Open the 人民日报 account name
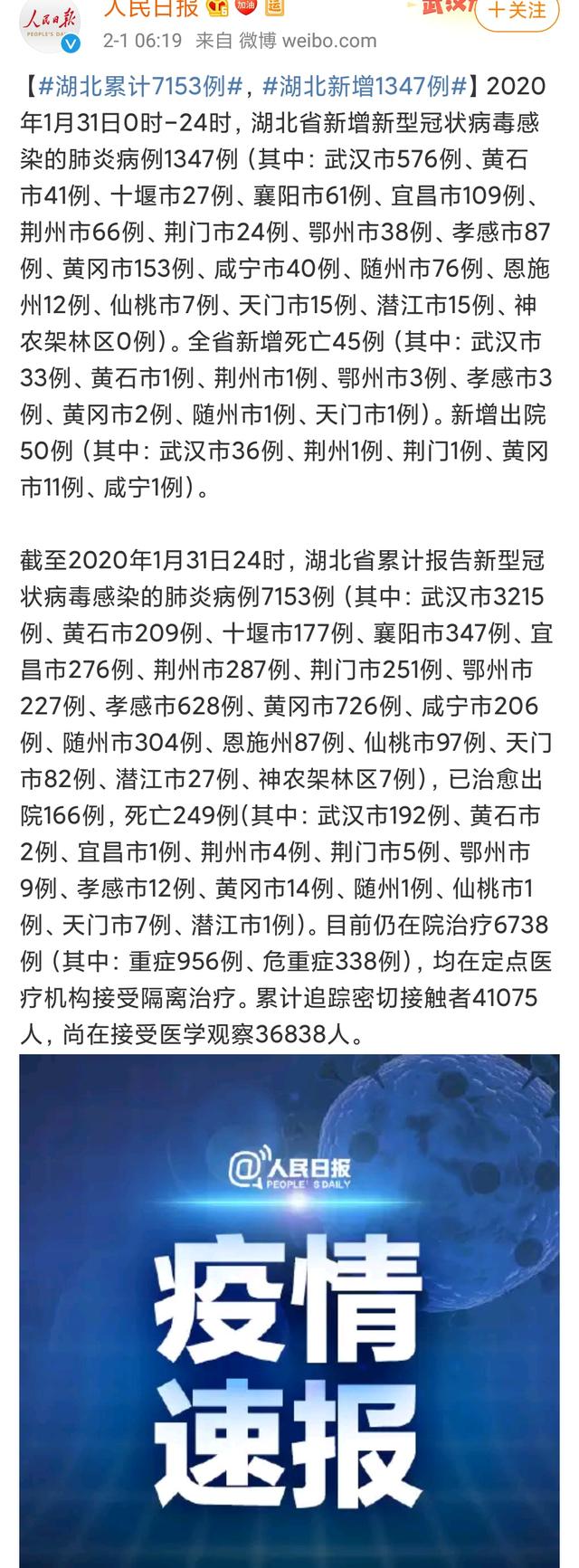This screenshot has width=579, height=1568. click(151, 9)
